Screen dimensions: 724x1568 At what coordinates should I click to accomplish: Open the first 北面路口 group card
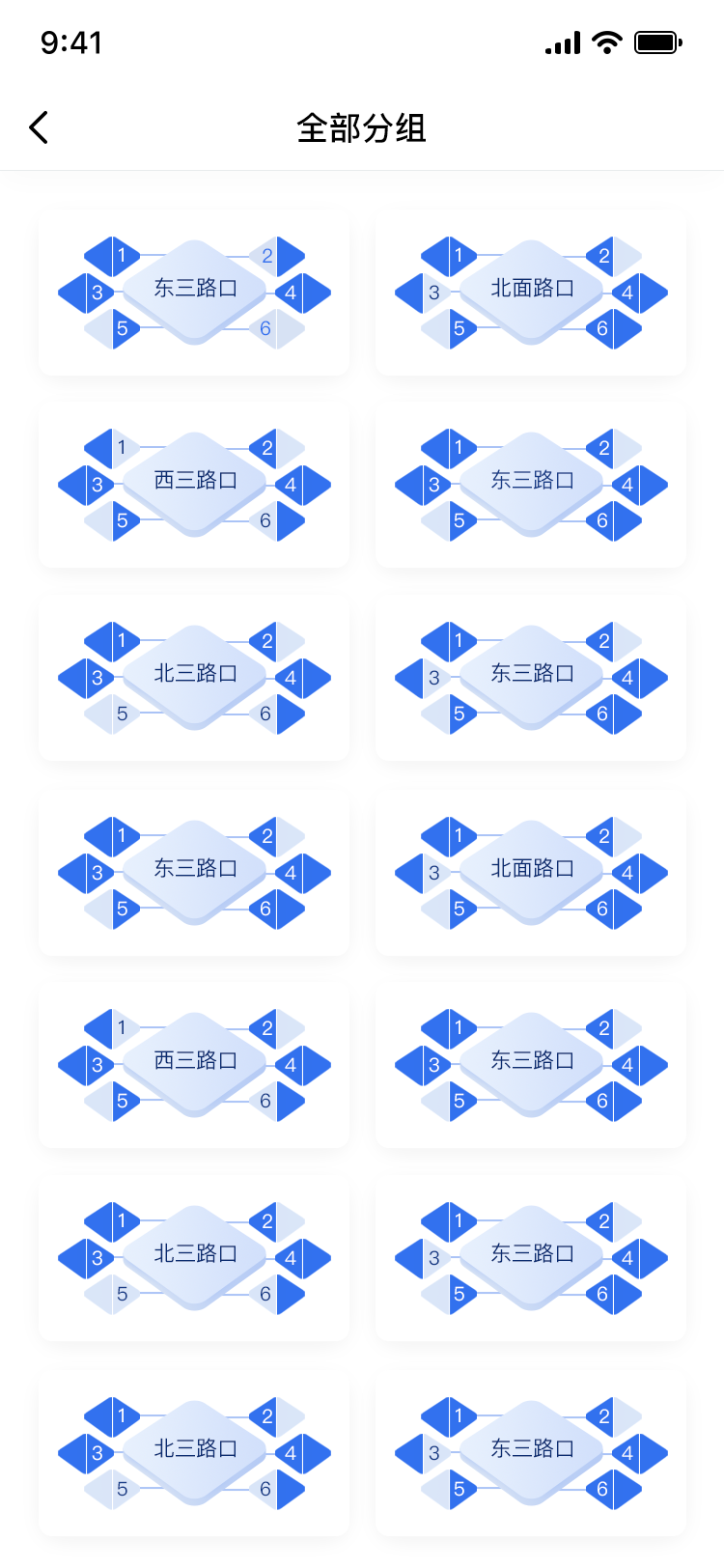coord(531,292)
